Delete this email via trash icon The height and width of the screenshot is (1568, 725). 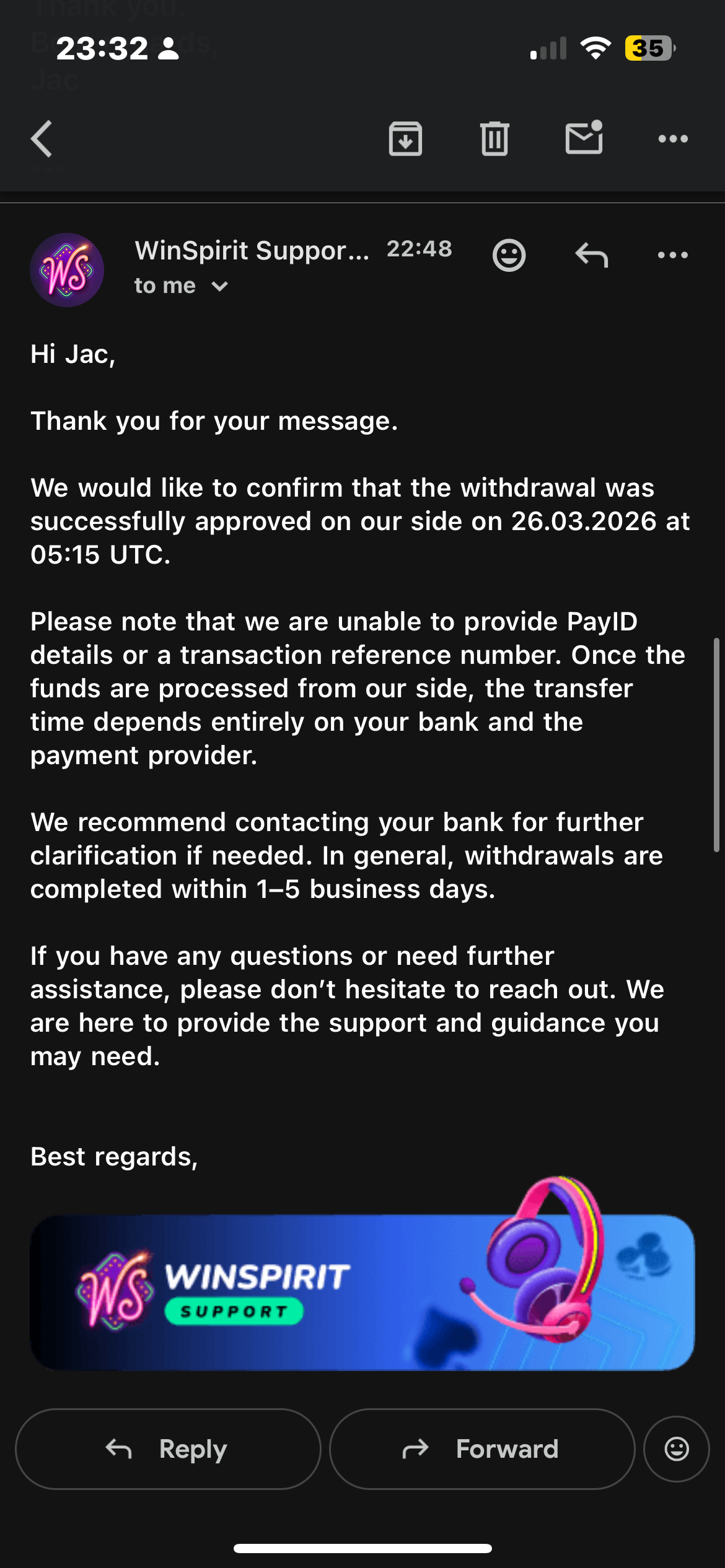click(494, 139)
